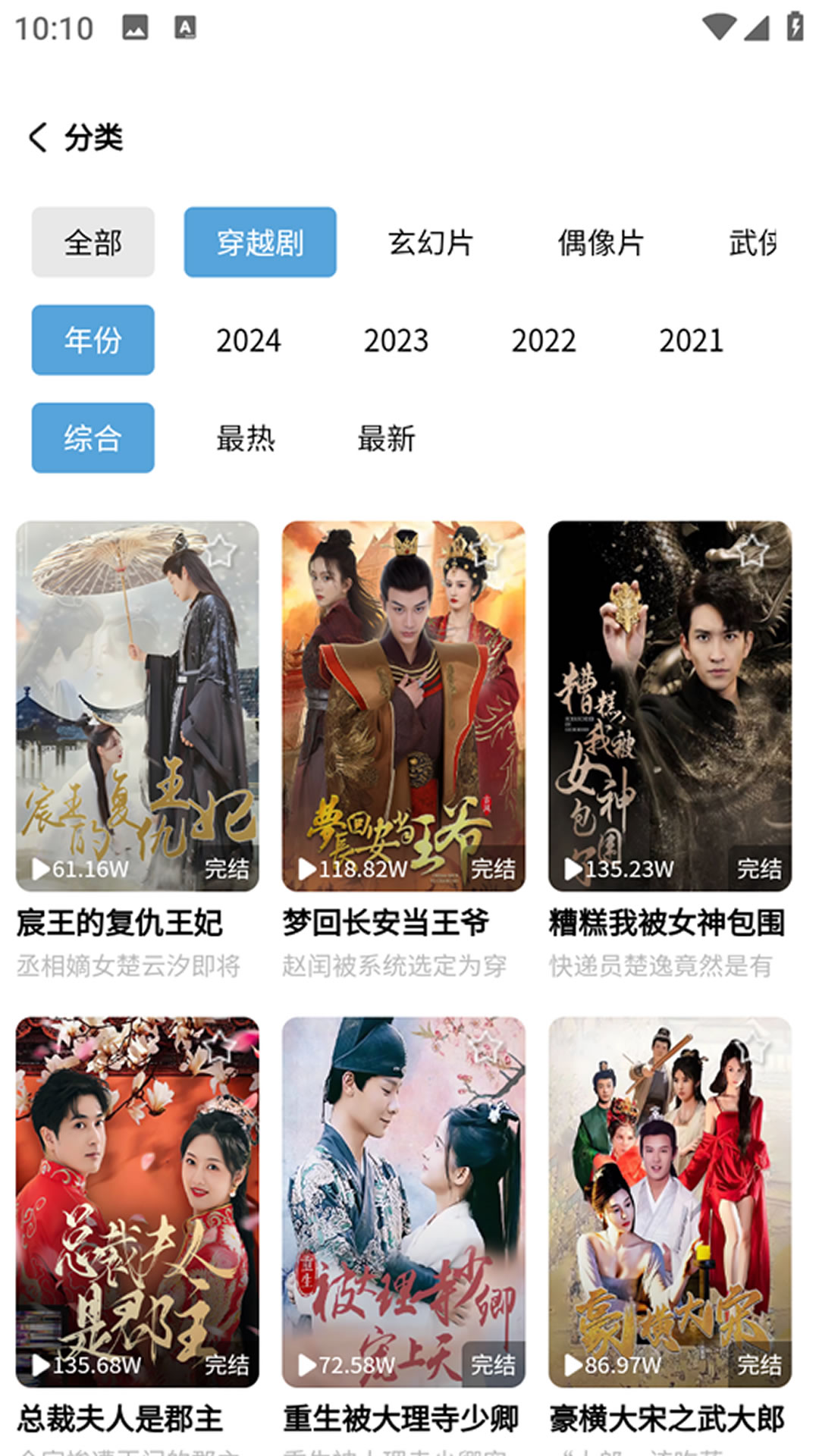
Task: Select the 穿越剧 category chip
Action: click(x=260, y=243)
